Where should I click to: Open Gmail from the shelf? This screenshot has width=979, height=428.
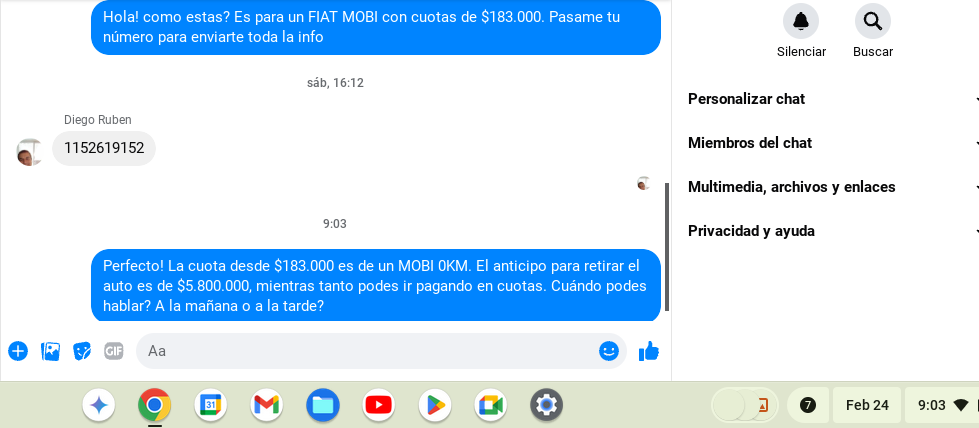pyautogui.click(x=266, y=405)
